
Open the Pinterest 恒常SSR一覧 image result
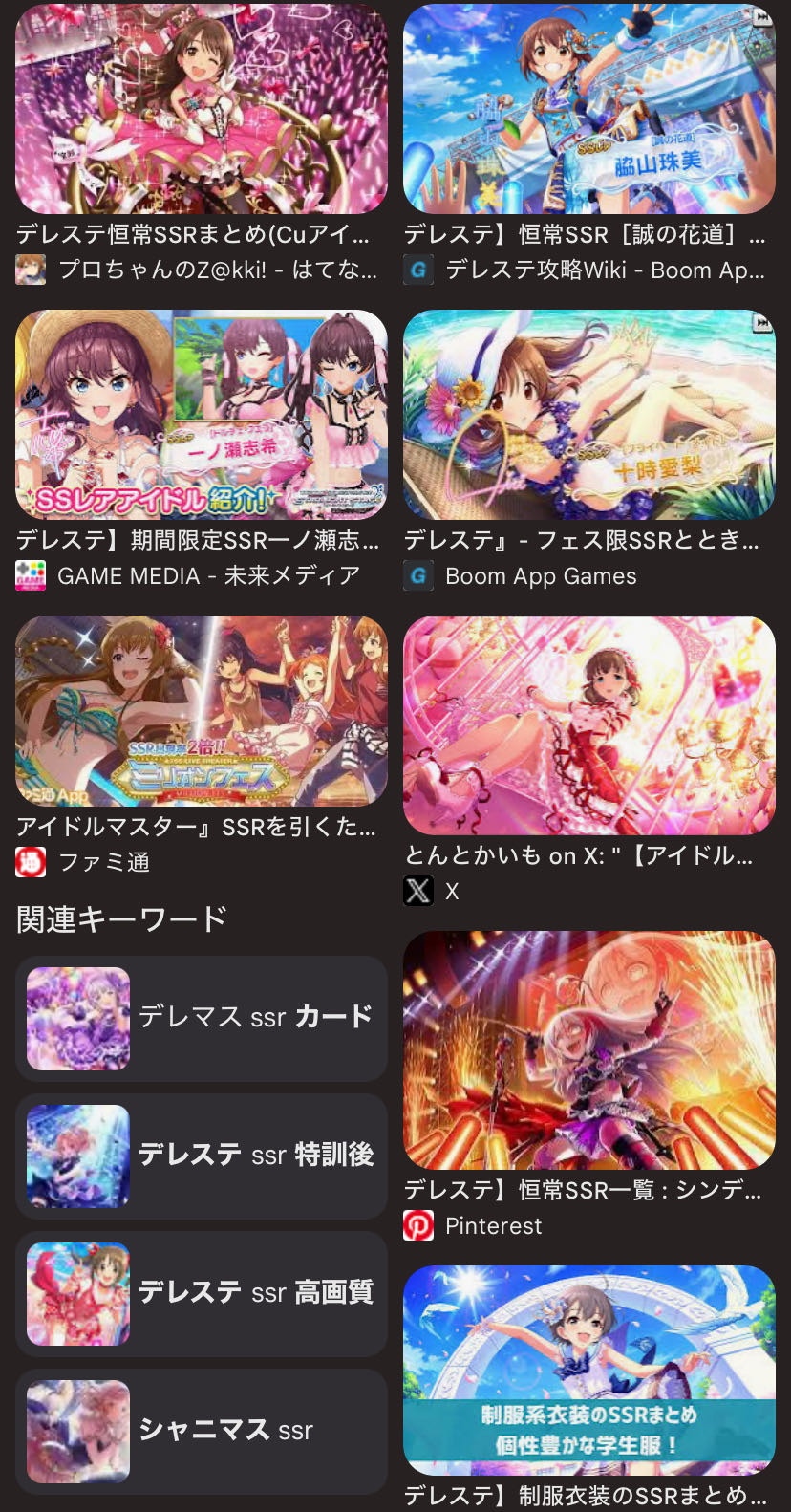click(589, 1050)
